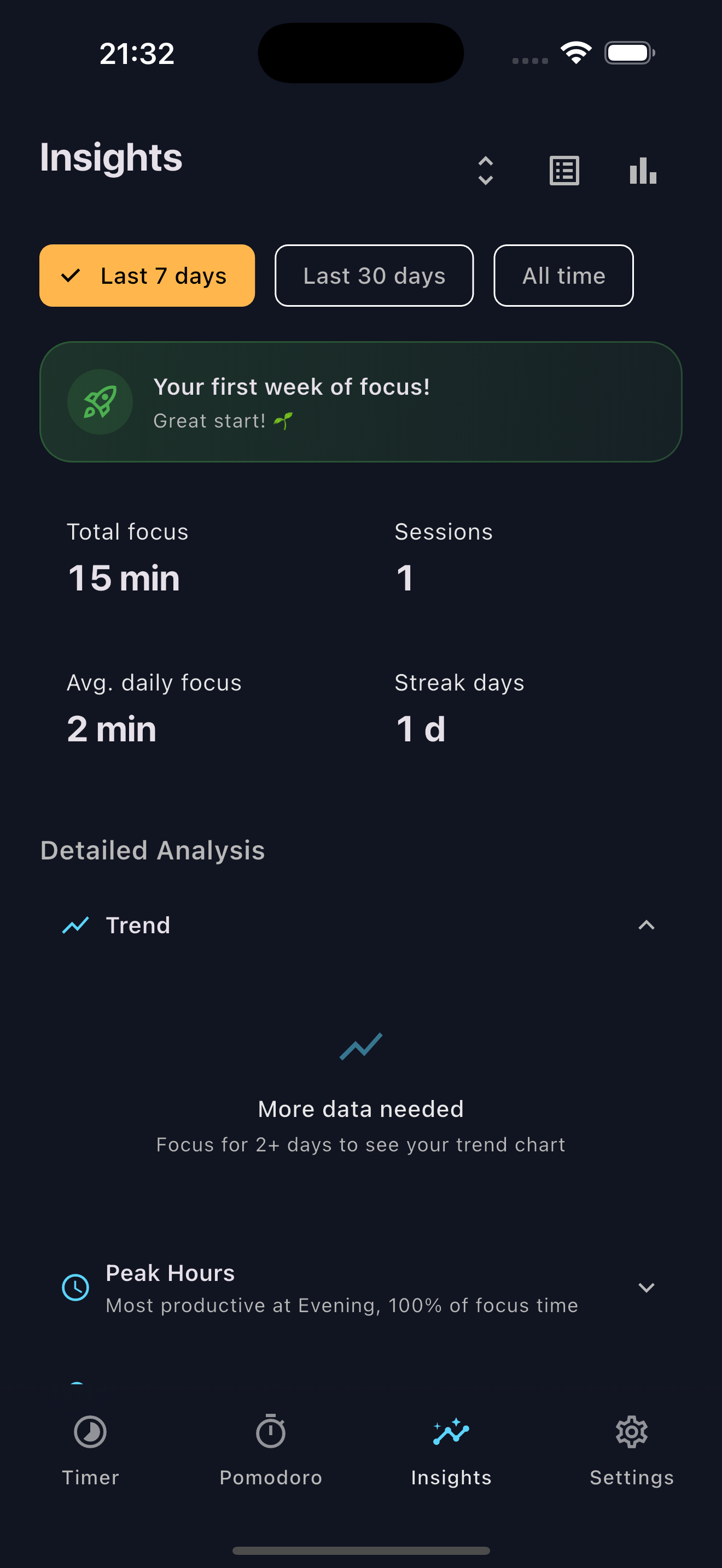722x1568 pixels.
Task: Select the Last 7 days filter
Action: tap(147, 275)
